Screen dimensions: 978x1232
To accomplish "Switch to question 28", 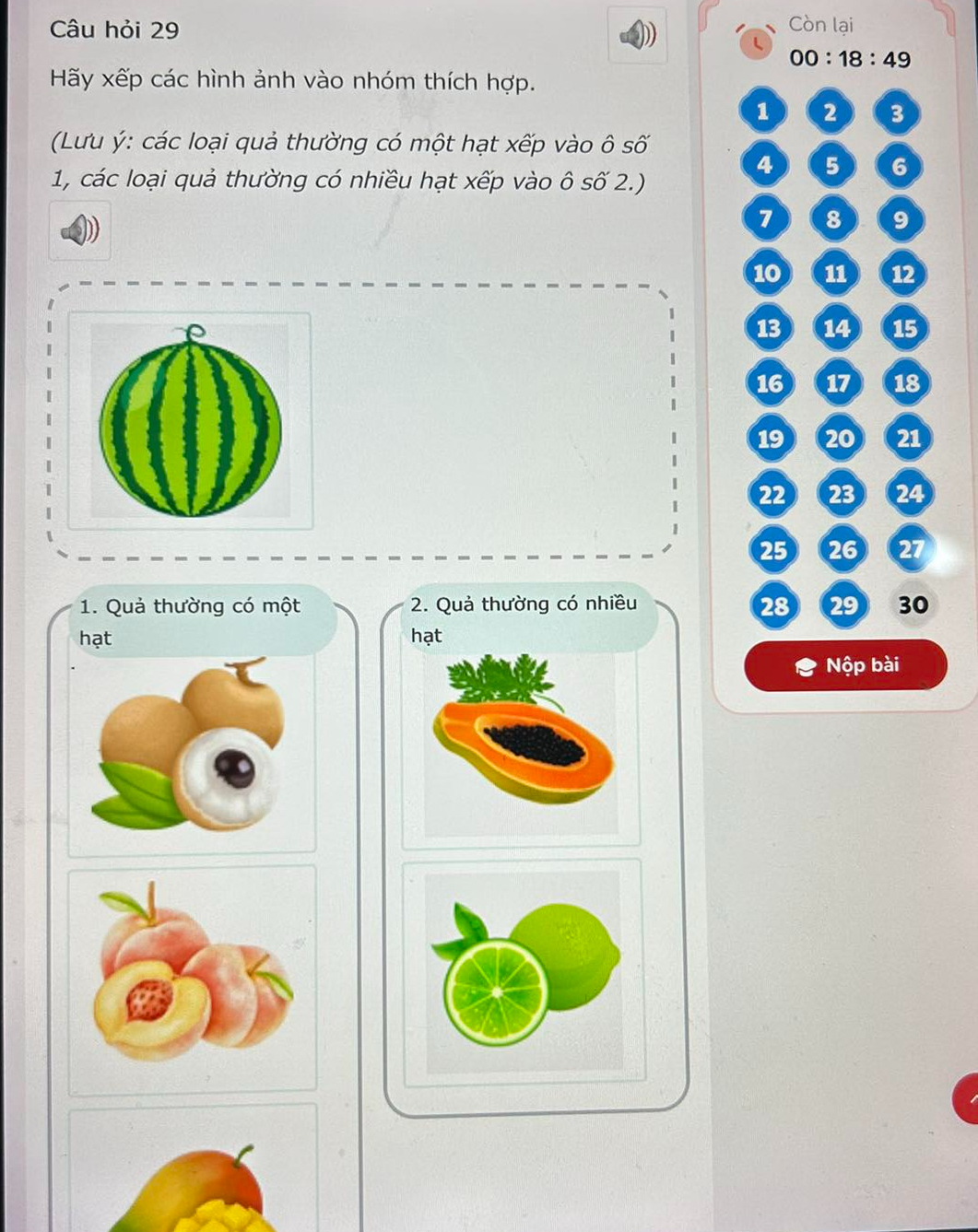I will tap(774, 605).
